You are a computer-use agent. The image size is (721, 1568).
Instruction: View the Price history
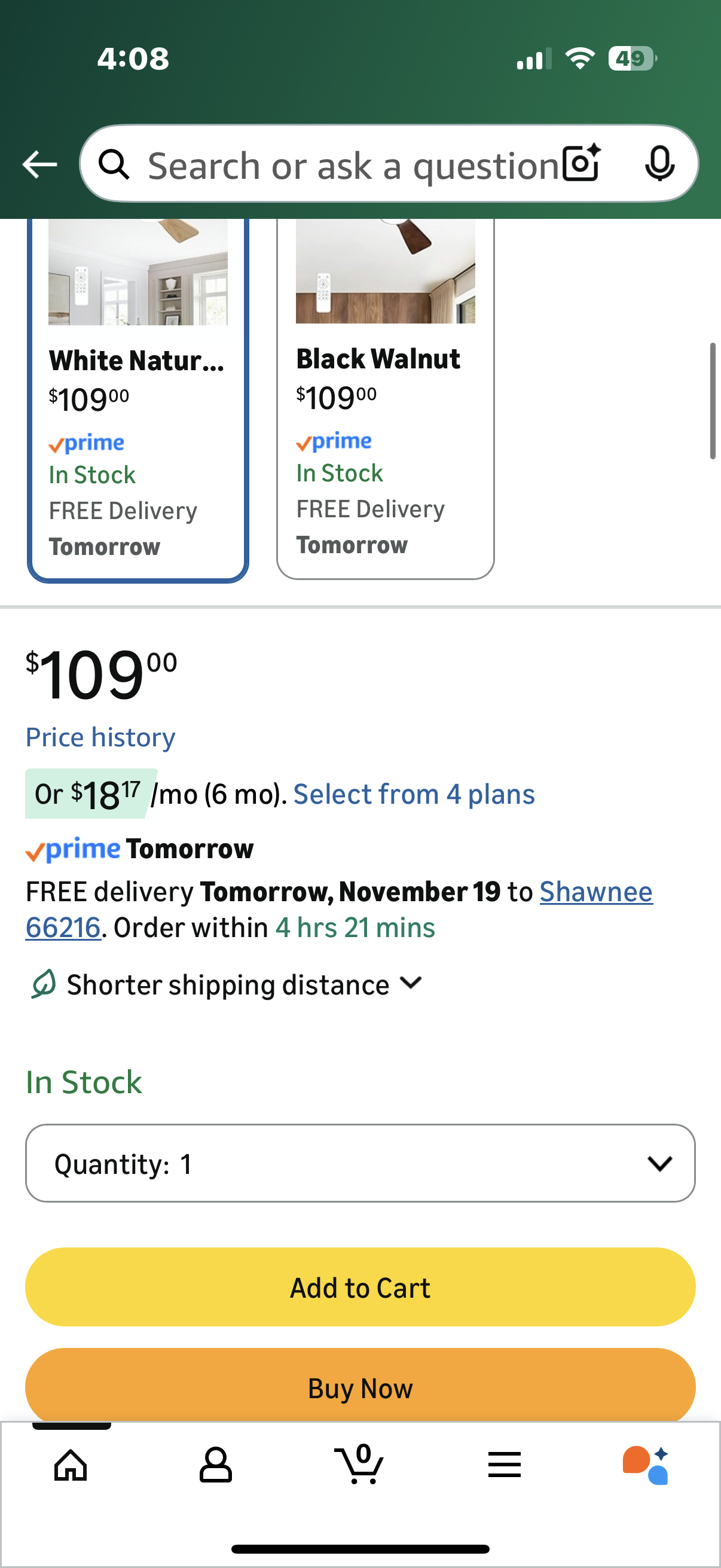pyautogui.click(x=100, y=737)
